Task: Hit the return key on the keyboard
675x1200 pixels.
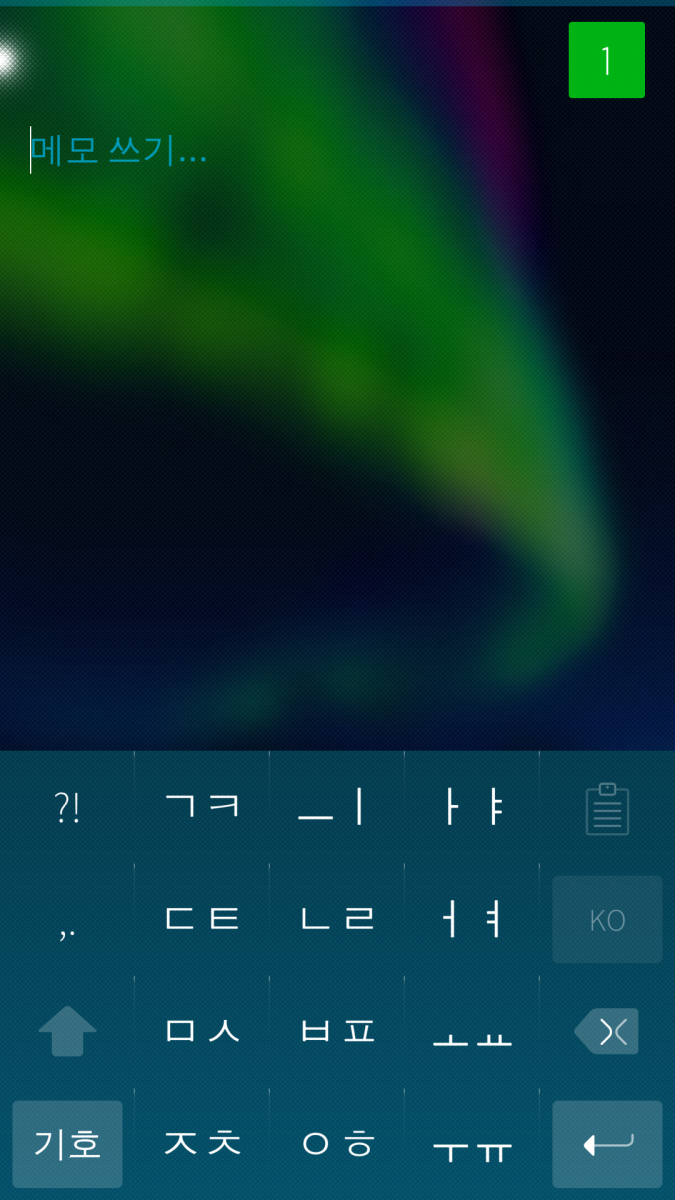Action: (x=607, y=1144)
